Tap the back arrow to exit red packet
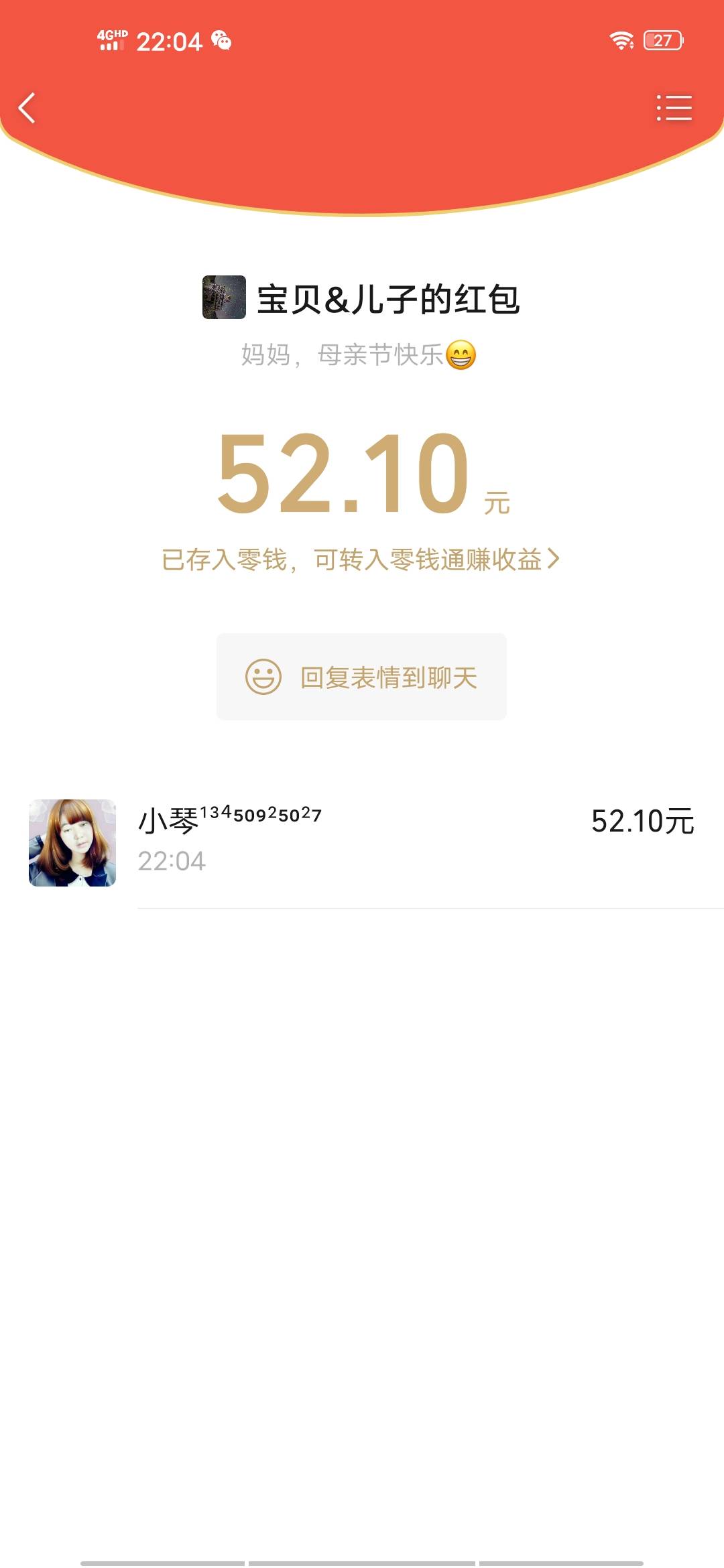 point(28,107)
